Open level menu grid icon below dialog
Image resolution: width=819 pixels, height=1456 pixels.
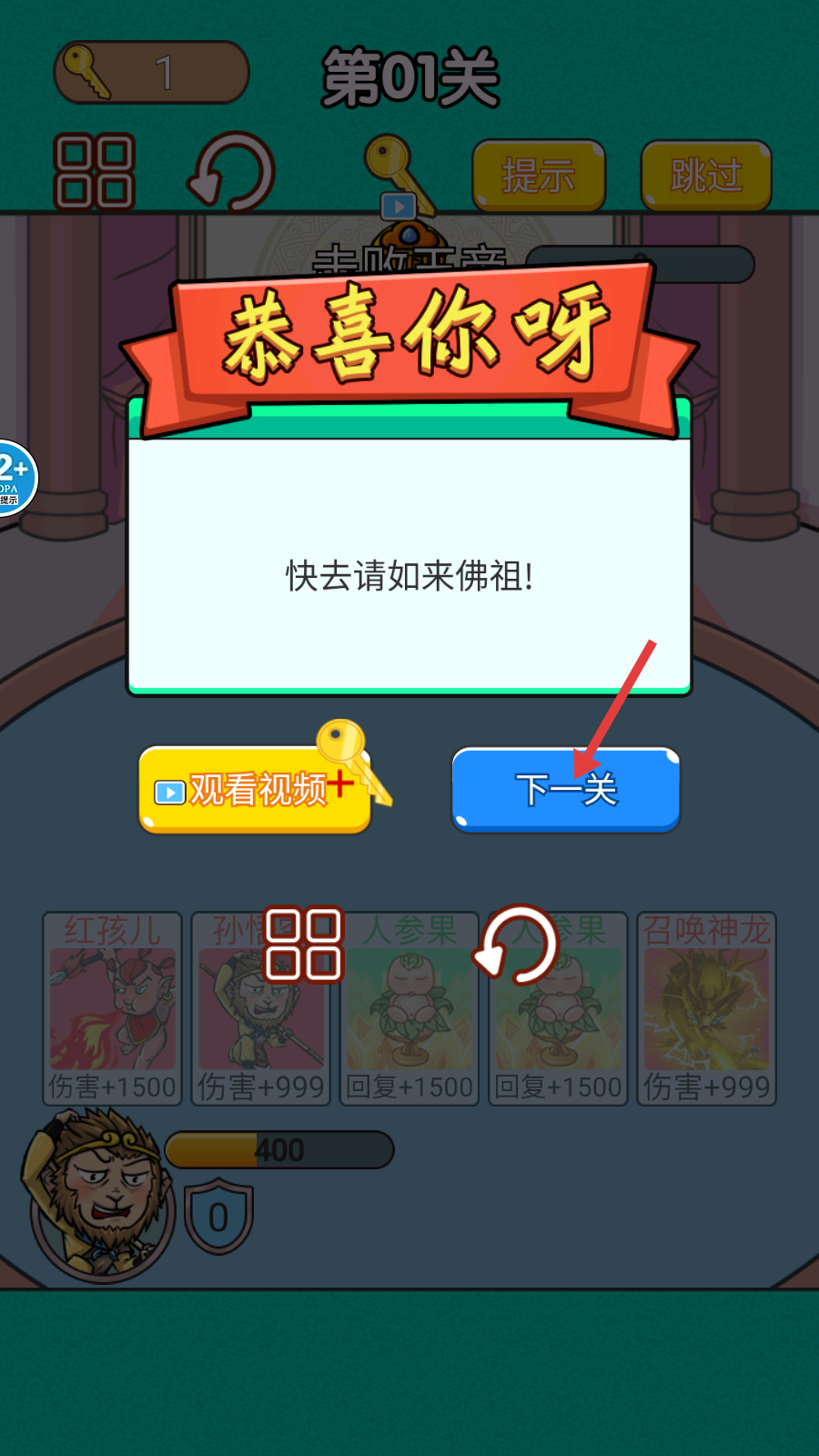pyautogui.click(x=303, y=944)
